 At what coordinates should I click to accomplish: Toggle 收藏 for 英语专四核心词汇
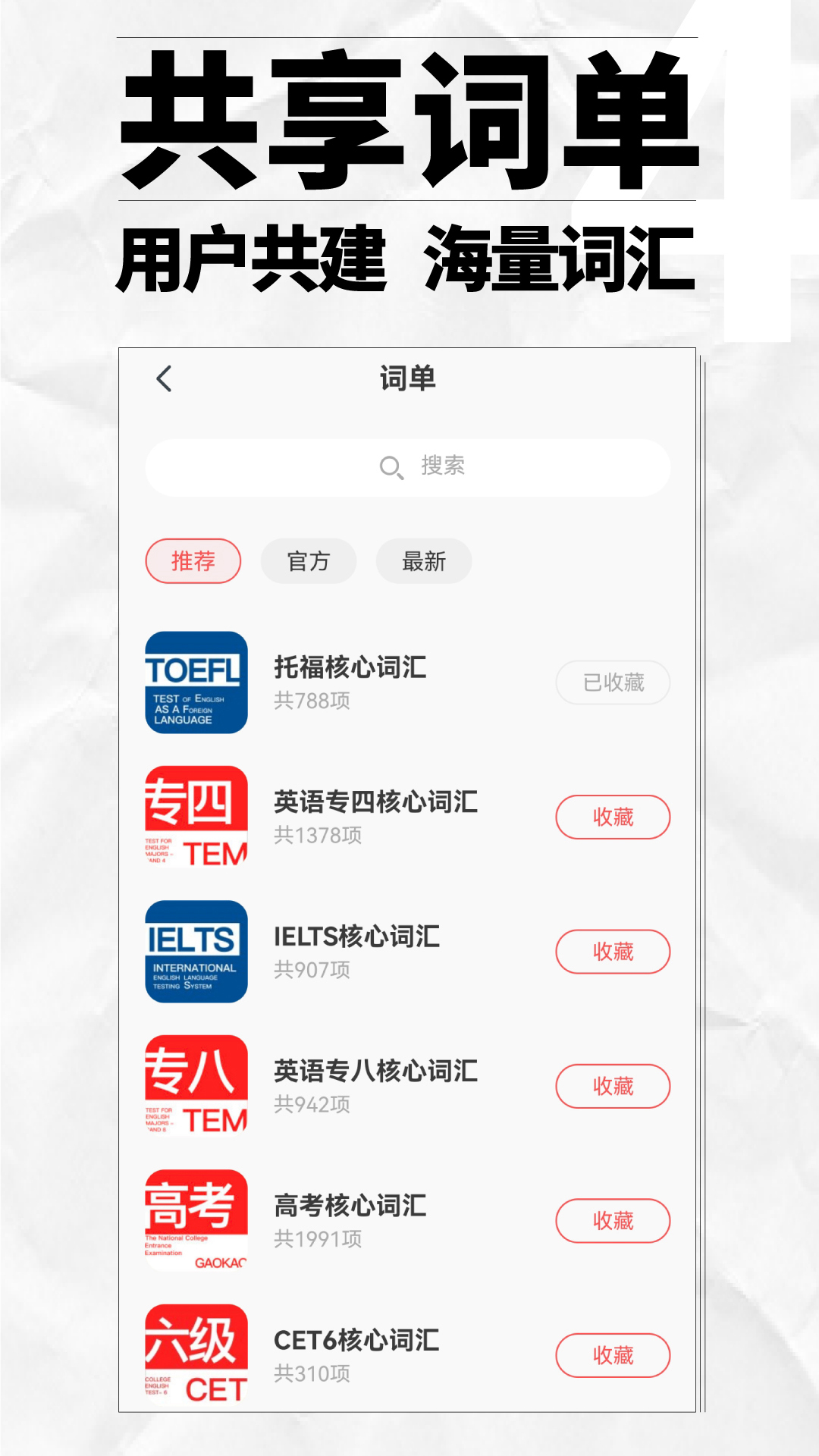[x=612, y=817]
